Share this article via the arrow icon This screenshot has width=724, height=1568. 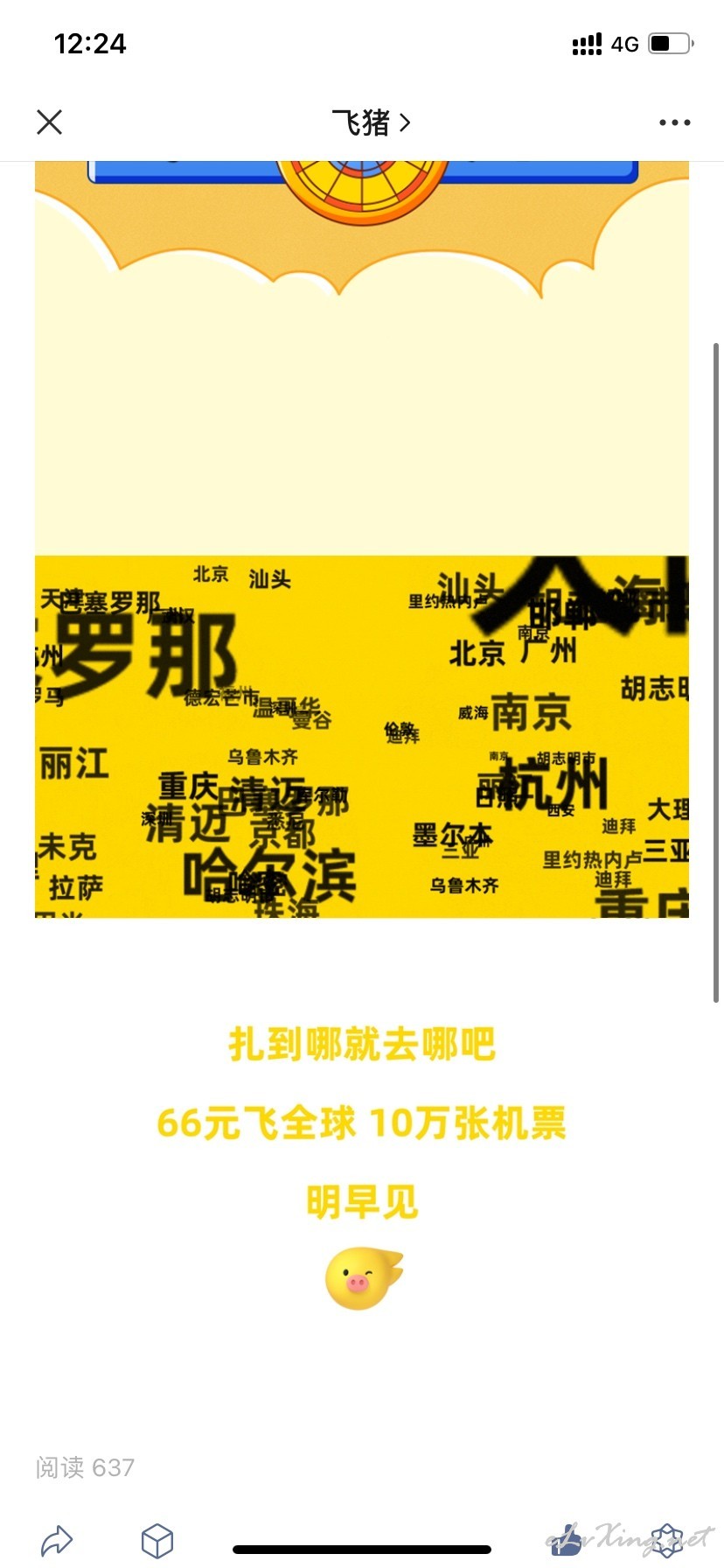[x=57, y=1538]
